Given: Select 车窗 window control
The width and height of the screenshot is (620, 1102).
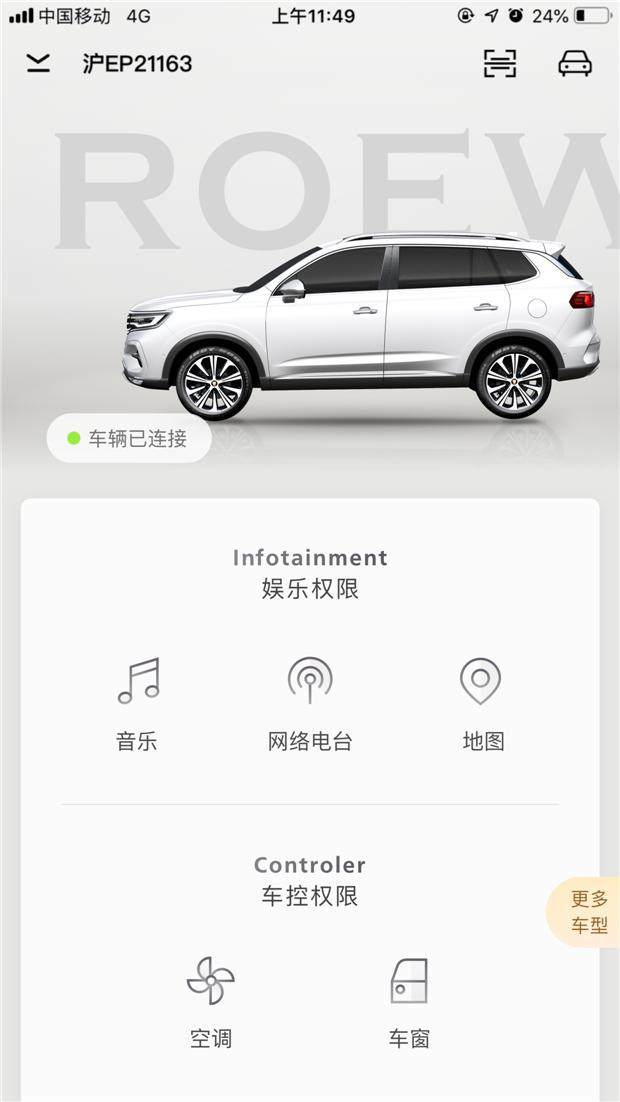Looking at the screenshot, I should pyautogui.click(x=409, y=1002).
